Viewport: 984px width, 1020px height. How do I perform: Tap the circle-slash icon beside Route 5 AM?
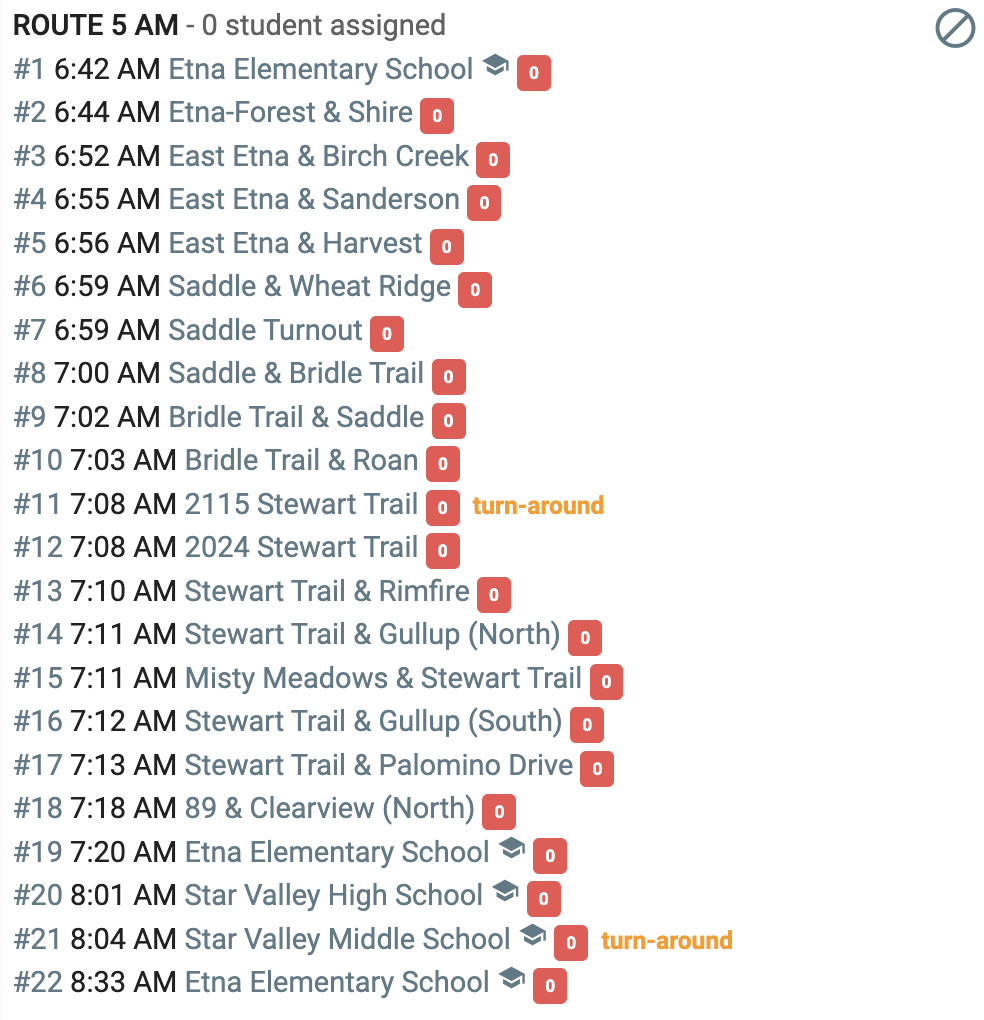click(x=955, y=29)
